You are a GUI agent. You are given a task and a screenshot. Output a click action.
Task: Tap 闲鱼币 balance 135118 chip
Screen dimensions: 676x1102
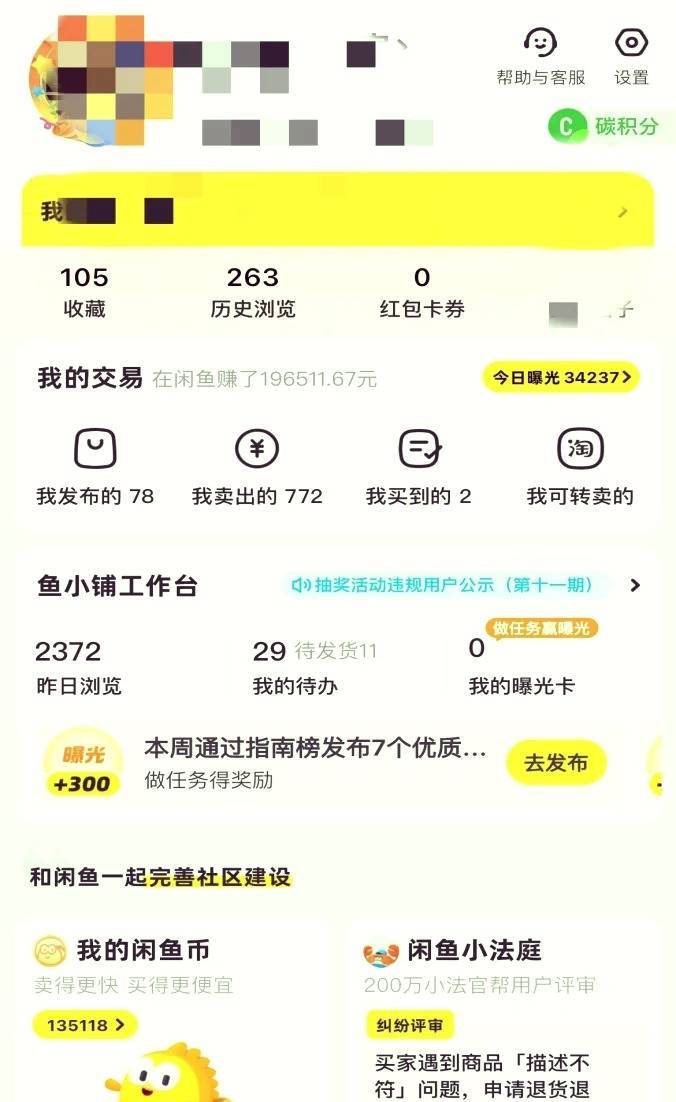click(84, 1025)
